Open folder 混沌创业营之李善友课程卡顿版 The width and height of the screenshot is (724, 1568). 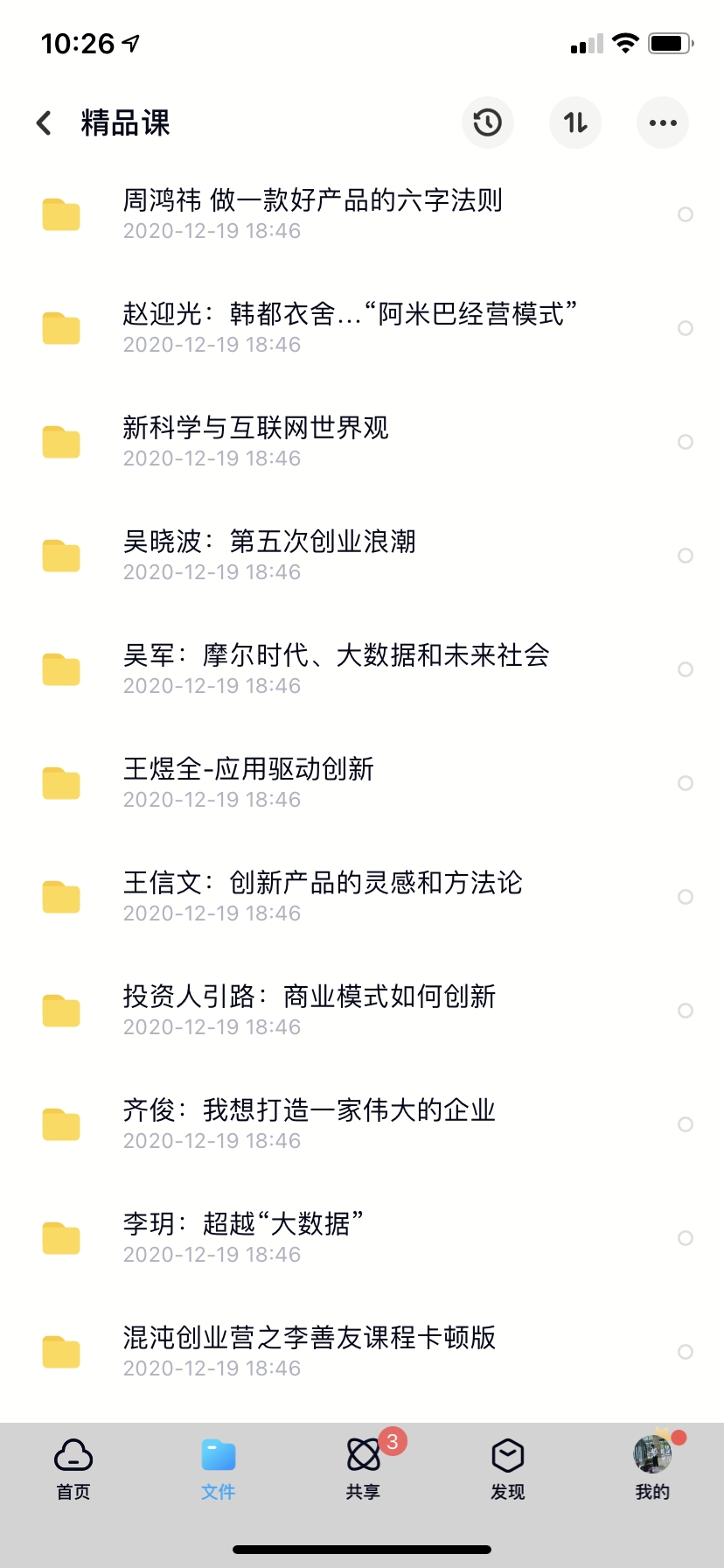(x=309, y=1351)
